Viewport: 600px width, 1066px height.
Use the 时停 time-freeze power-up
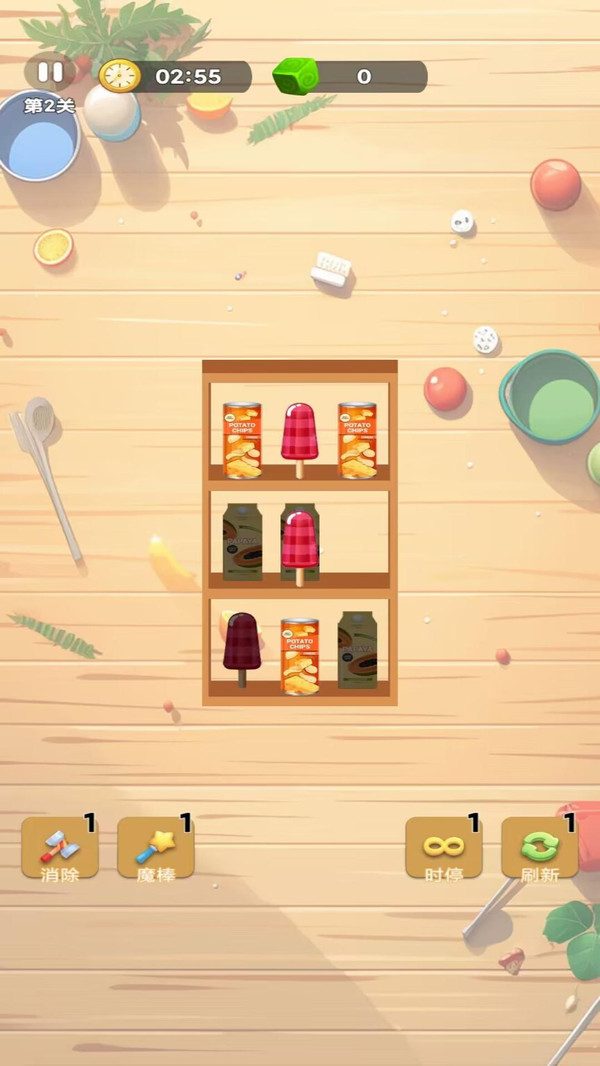[443, 848]
